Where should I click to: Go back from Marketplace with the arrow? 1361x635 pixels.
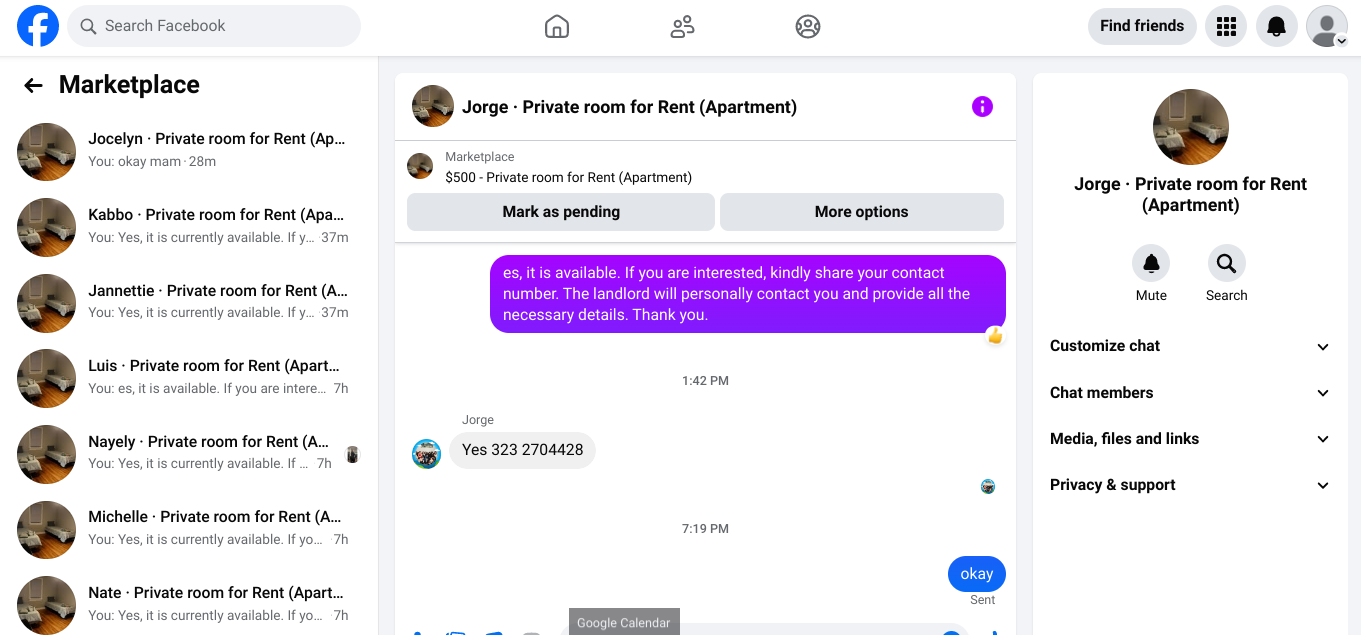33,86
